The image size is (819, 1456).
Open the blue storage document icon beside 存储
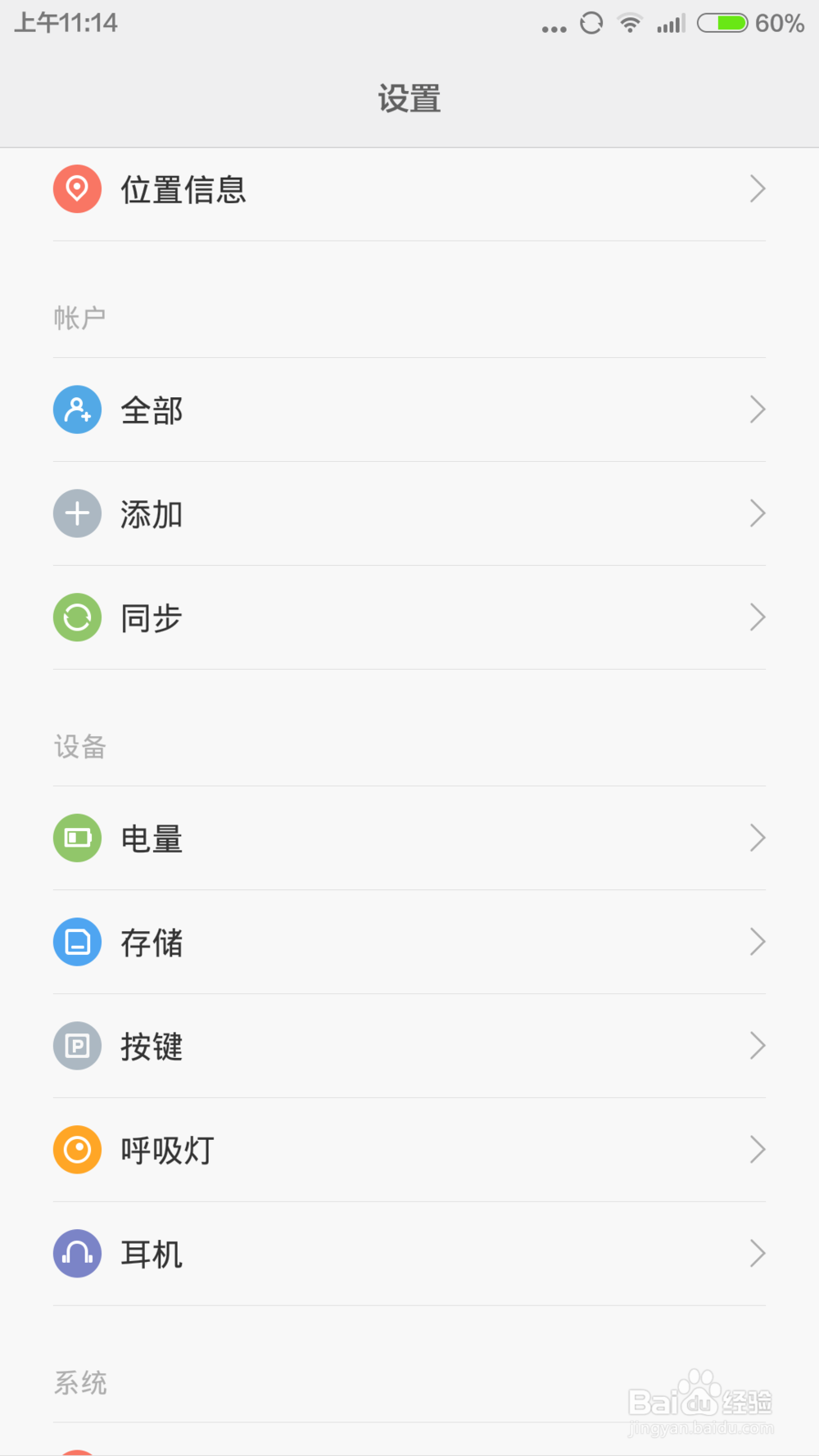point(76,942)
